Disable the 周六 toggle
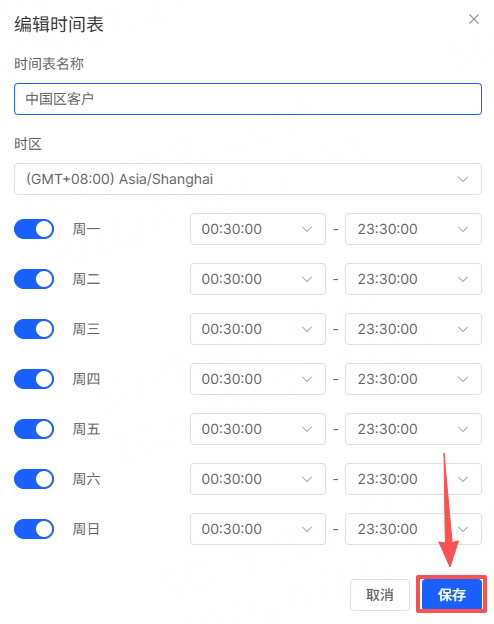 pos(34,479)
